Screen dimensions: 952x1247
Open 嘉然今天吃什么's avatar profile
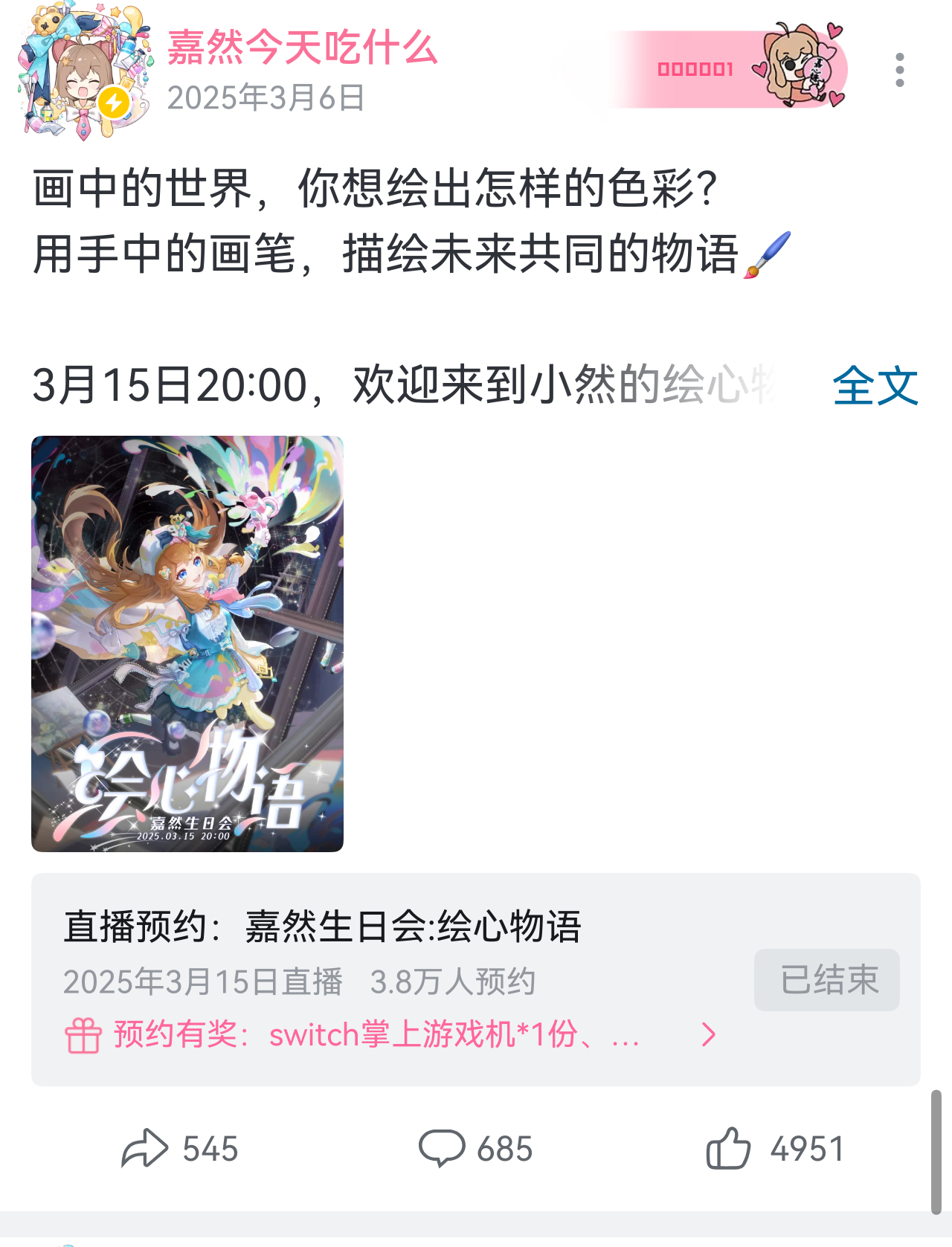83,72
